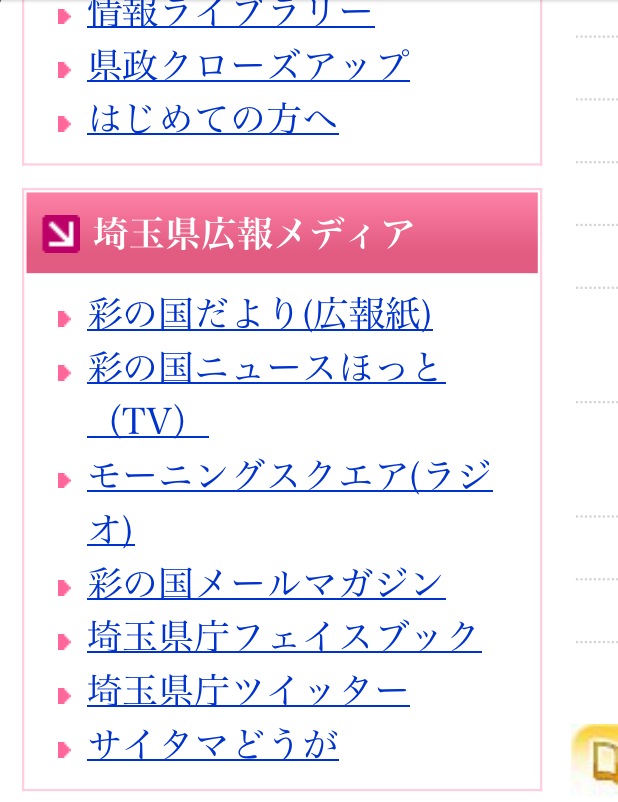Open モーニングスクエア(ラジオ) link
618x802 pixels.
click(x=289, y=477)
